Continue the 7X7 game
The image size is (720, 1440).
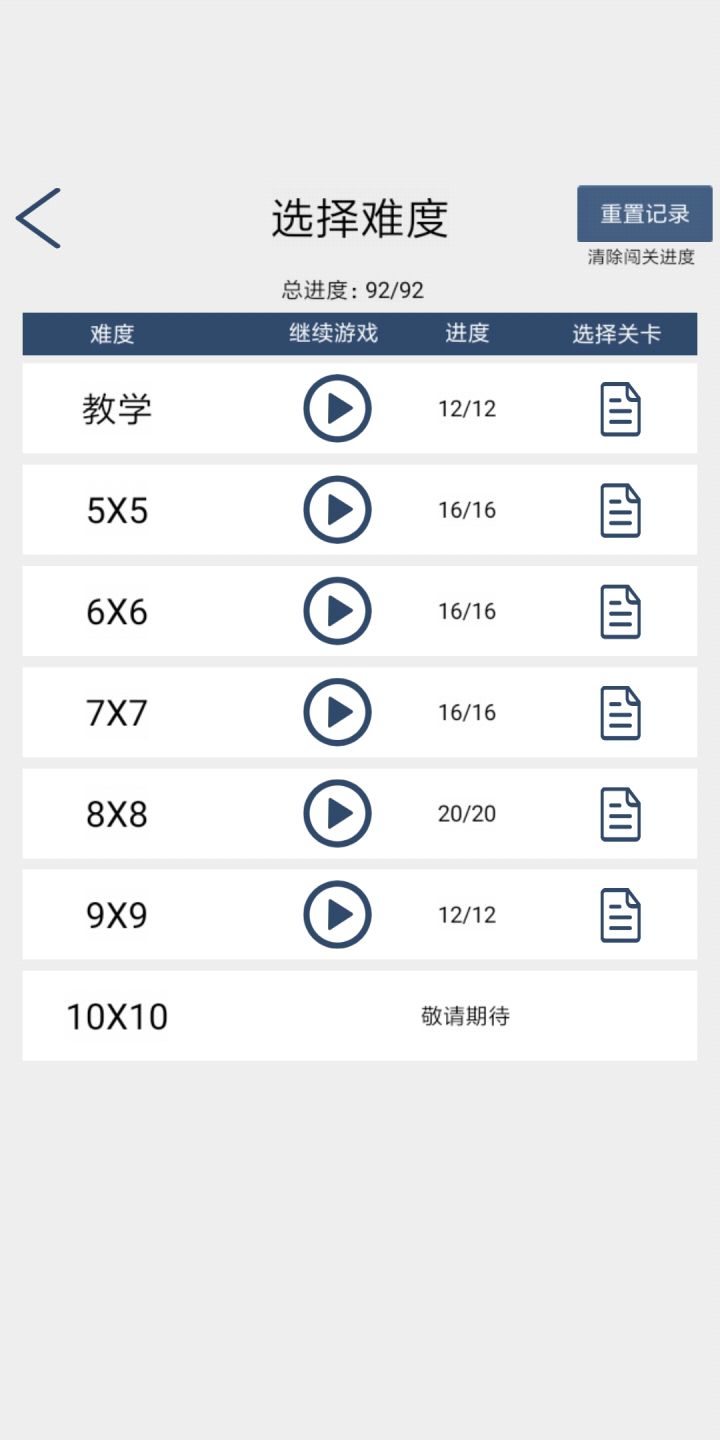(337, 712)
